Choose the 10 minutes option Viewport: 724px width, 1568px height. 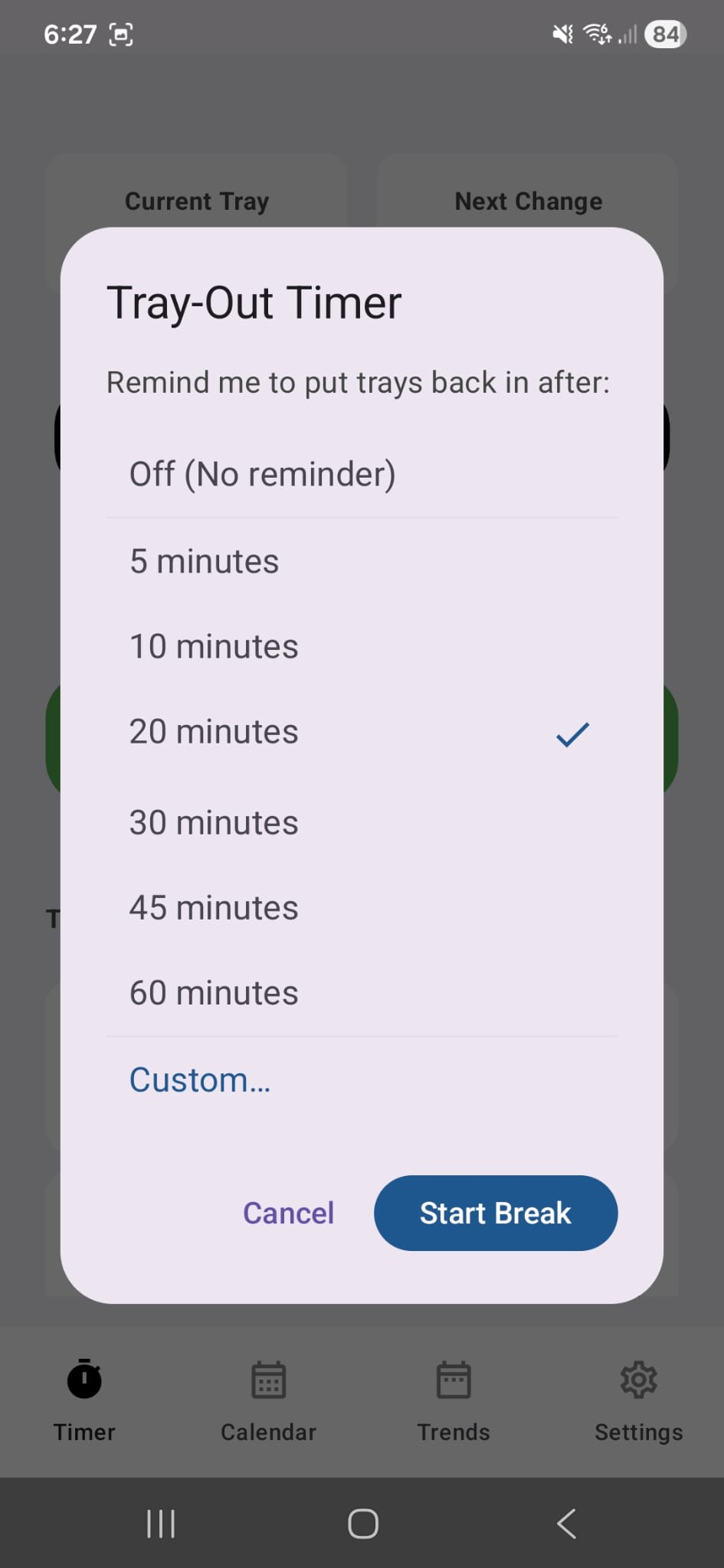point(213,645)
